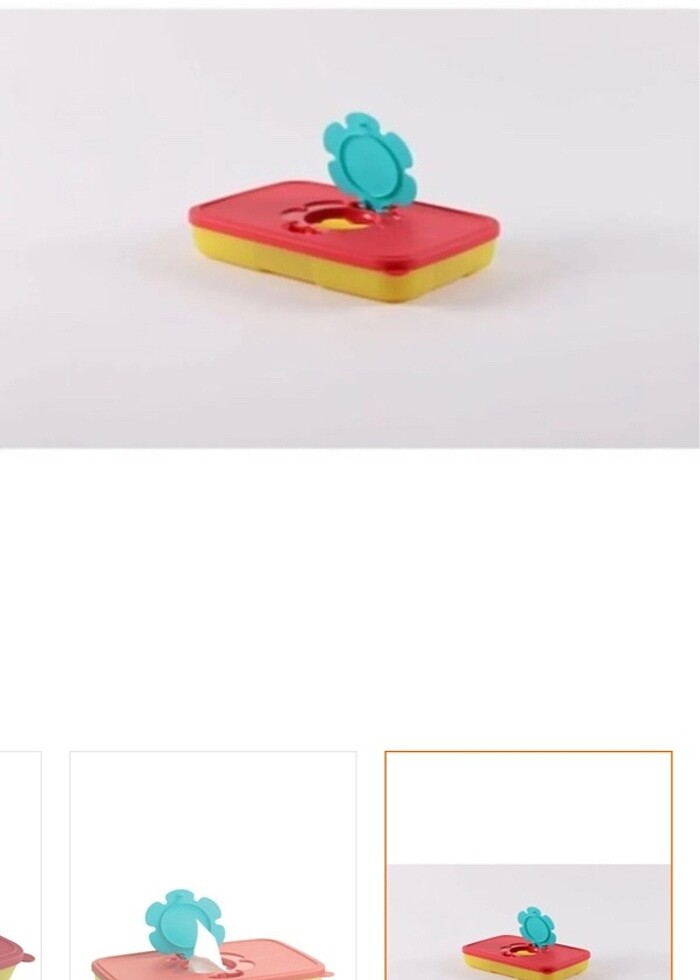
Task: Select the partially visible thumbnail at the left edge
Action: click(x=19, y=866)
